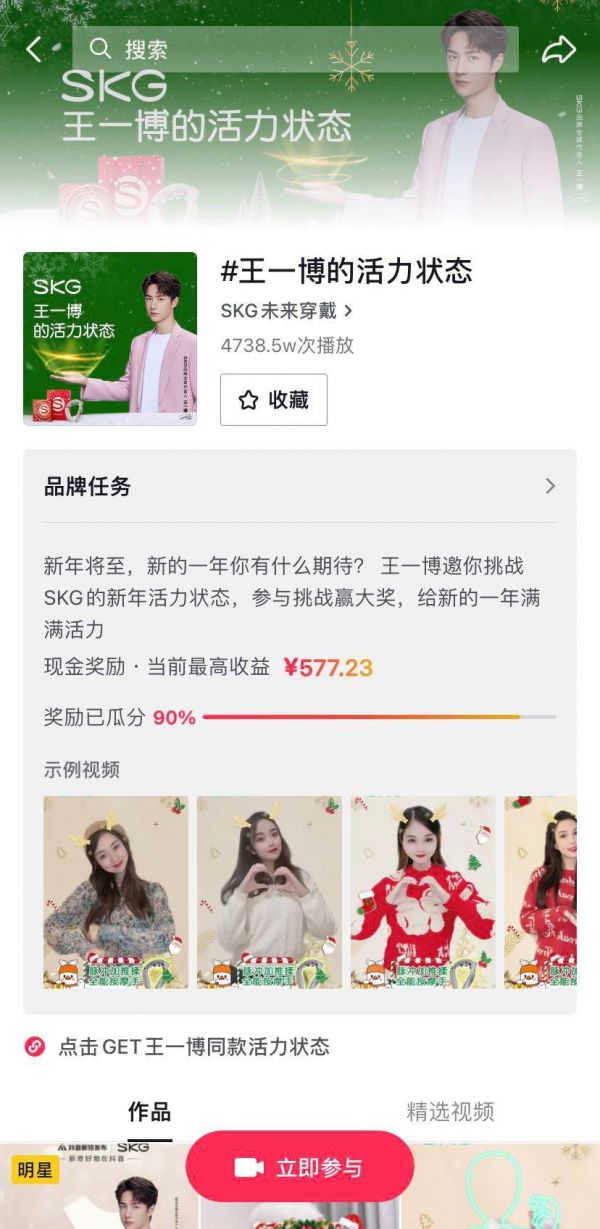Open the second example video with white sweater
This screenshot has width=600, height=1229.
pyautogui.click(x=269, y=892)
